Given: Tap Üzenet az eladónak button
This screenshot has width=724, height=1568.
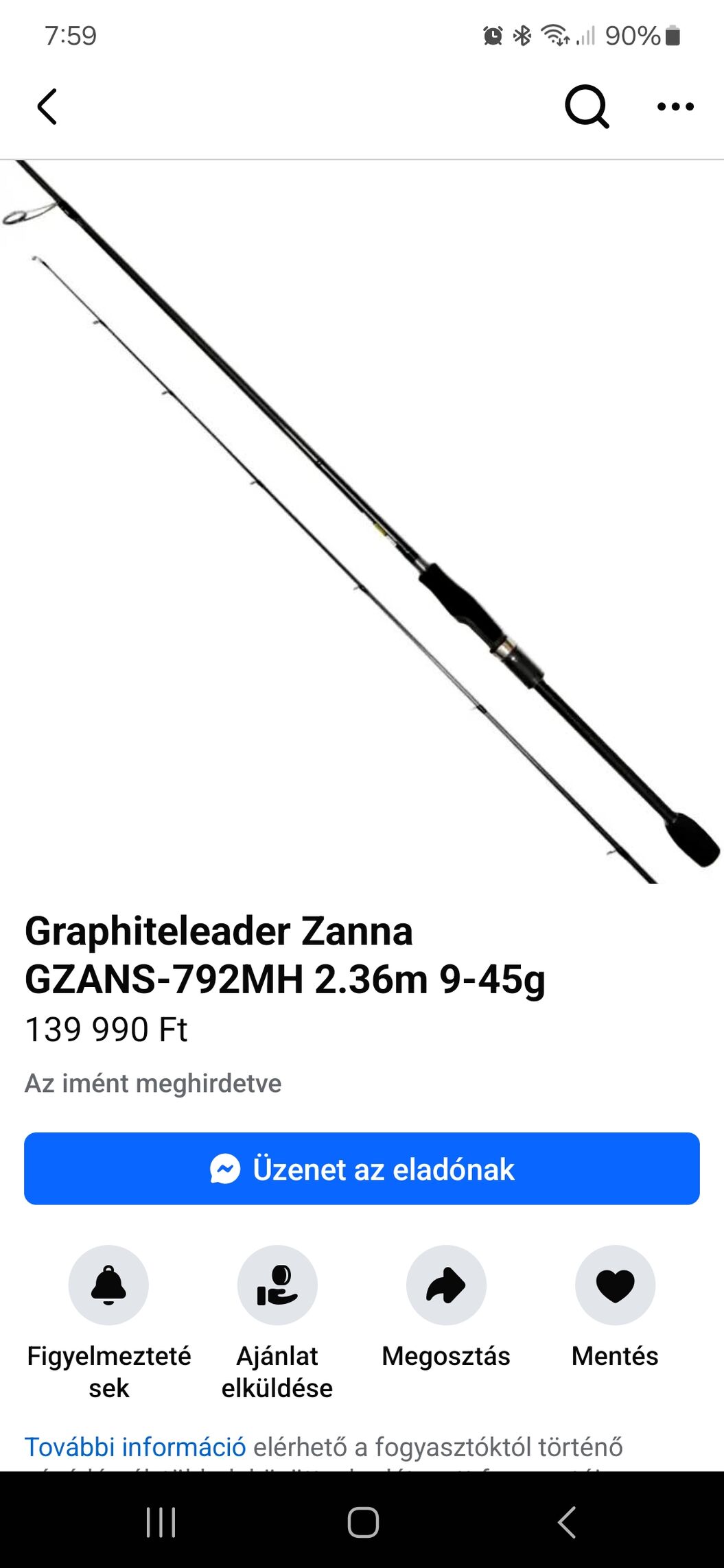Looking at the screenshot, I should (x=362, y=1168).
